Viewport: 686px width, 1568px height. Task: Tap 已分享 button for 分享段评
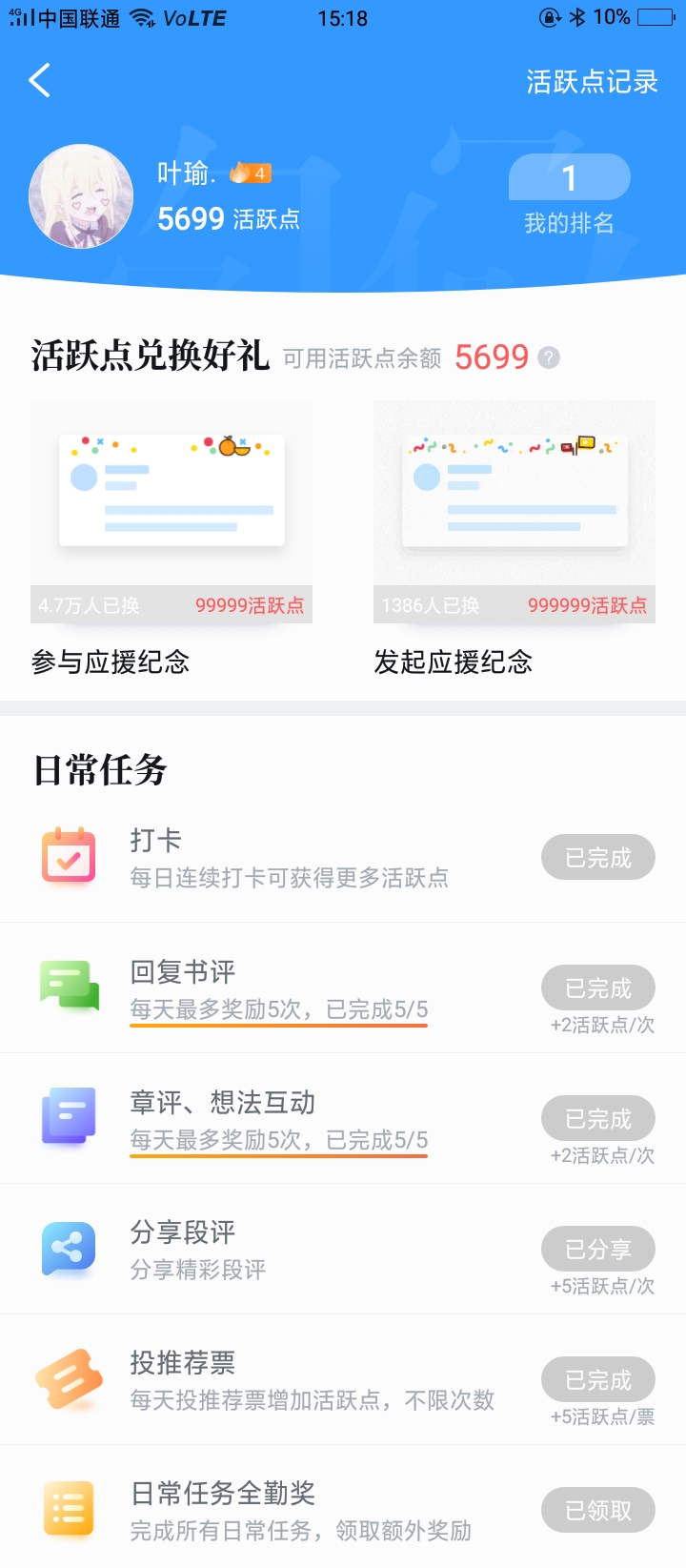[x=597, y=1250]
